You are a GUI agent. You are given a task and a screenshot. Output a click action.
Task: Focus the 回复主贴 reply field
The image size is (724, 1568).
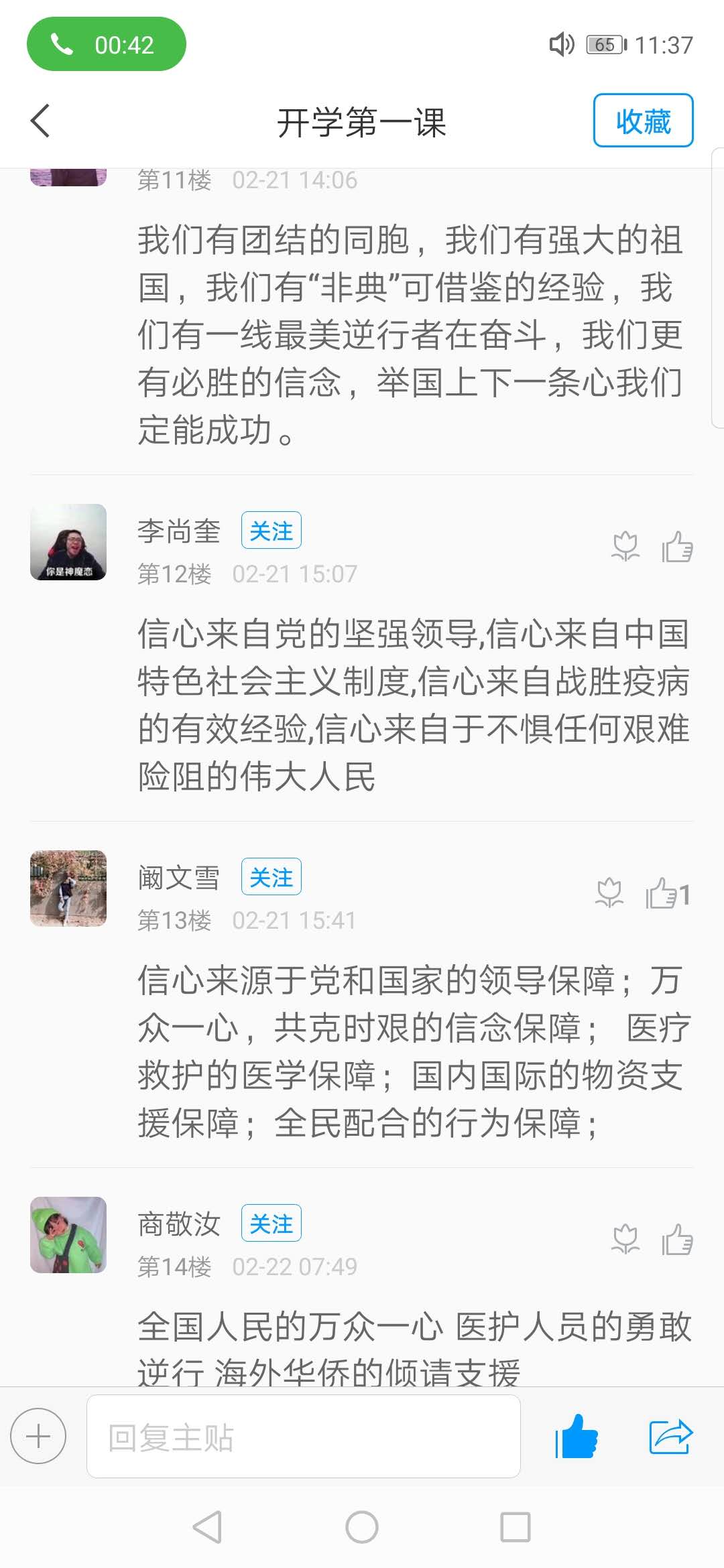303,1437
